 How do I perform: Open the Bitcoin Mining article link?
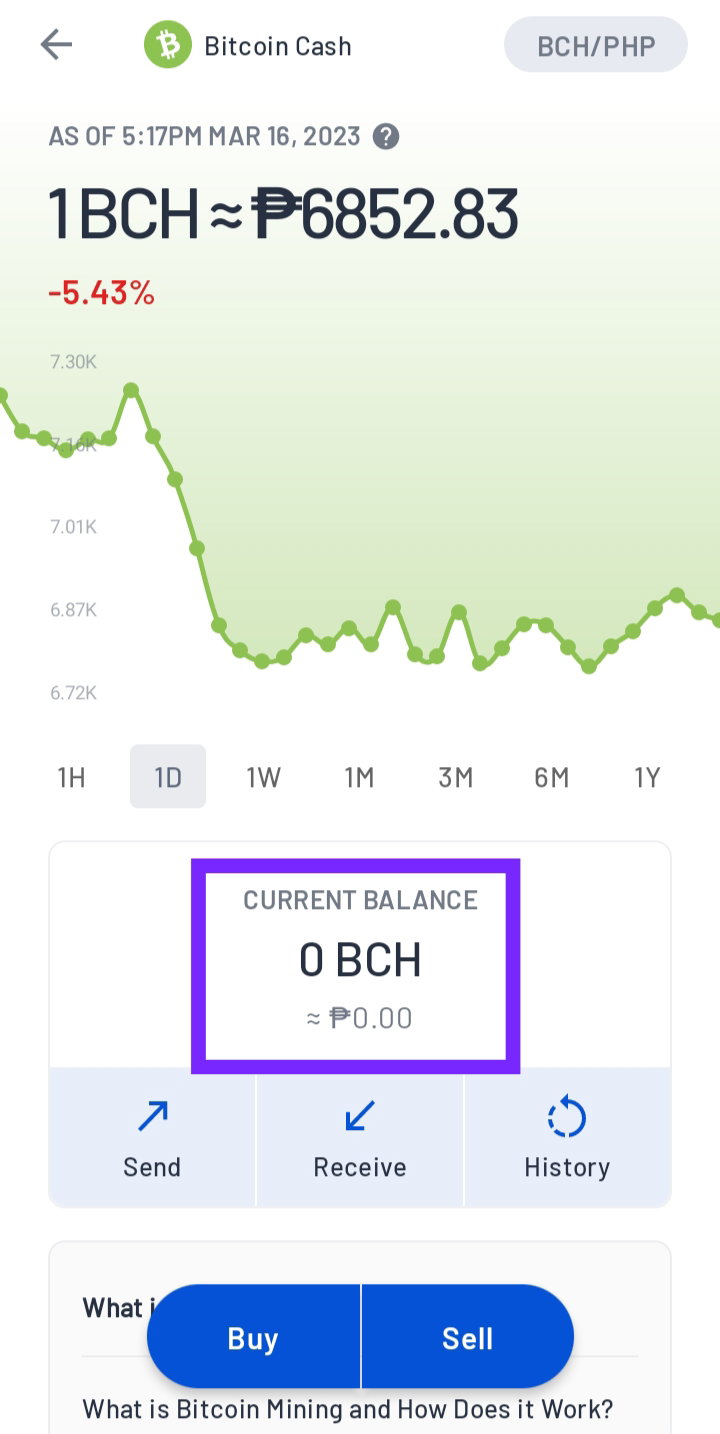click(x=348, y=1409)
